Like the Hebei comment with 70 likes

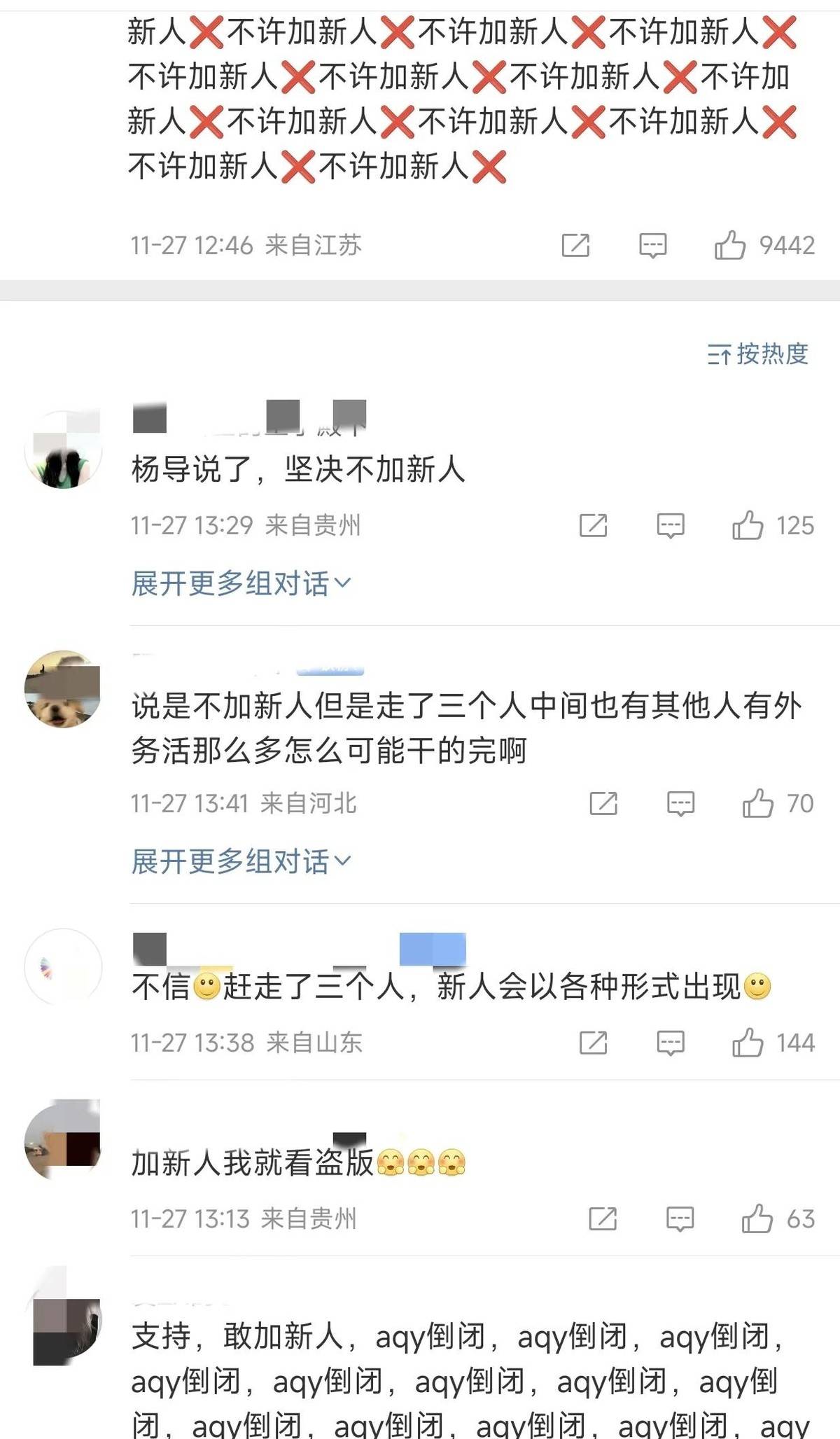[x=757, y=803]
